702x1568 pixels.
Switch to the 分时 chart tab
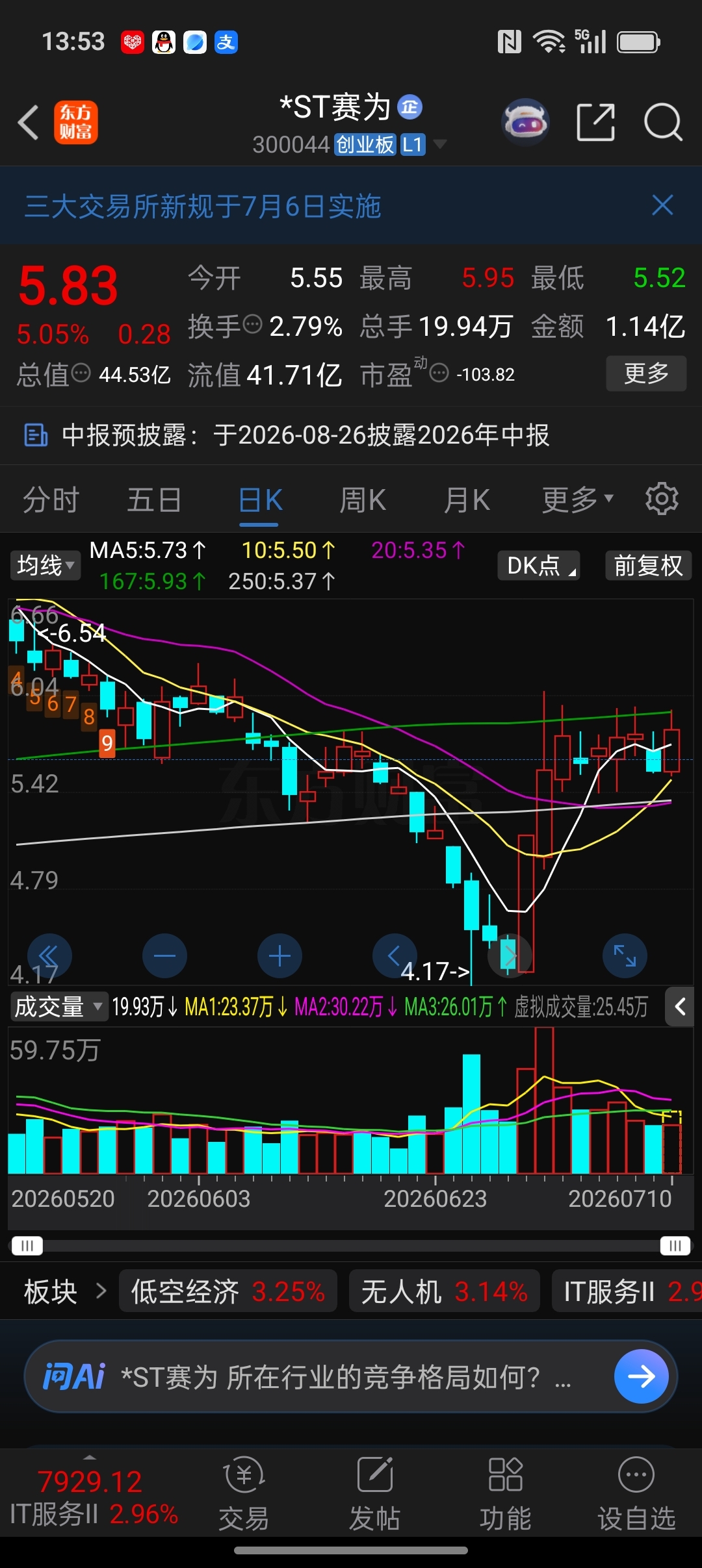pos(51,500)
